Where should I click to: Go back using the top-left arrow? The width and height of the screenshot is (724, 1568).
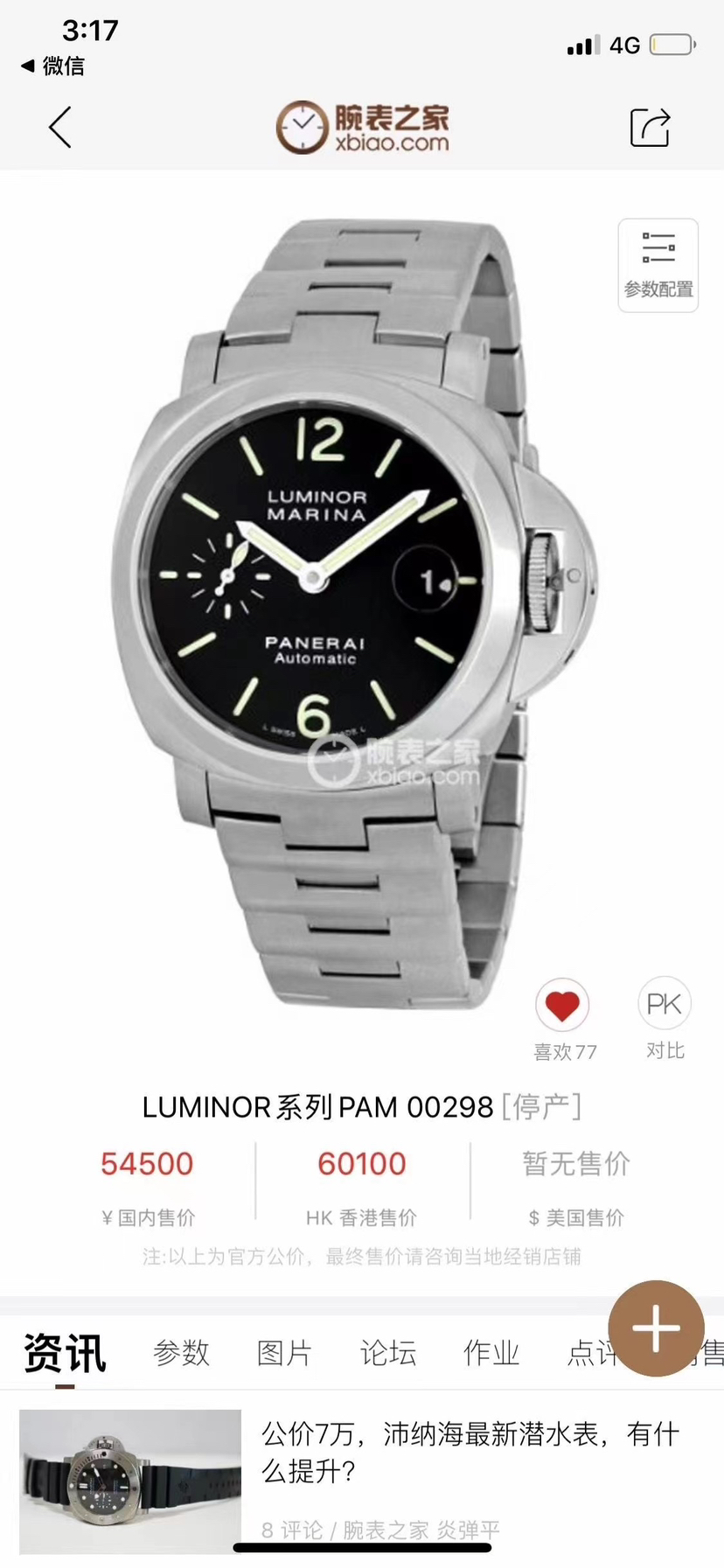click(x=59, y=128)
